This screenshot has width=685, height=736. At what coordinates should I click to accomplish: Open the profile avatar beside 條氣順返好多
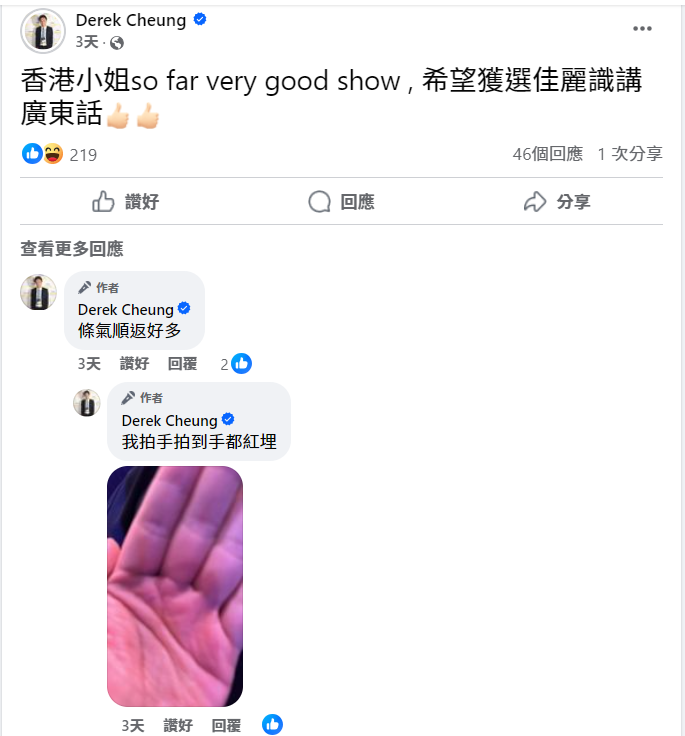39,292
